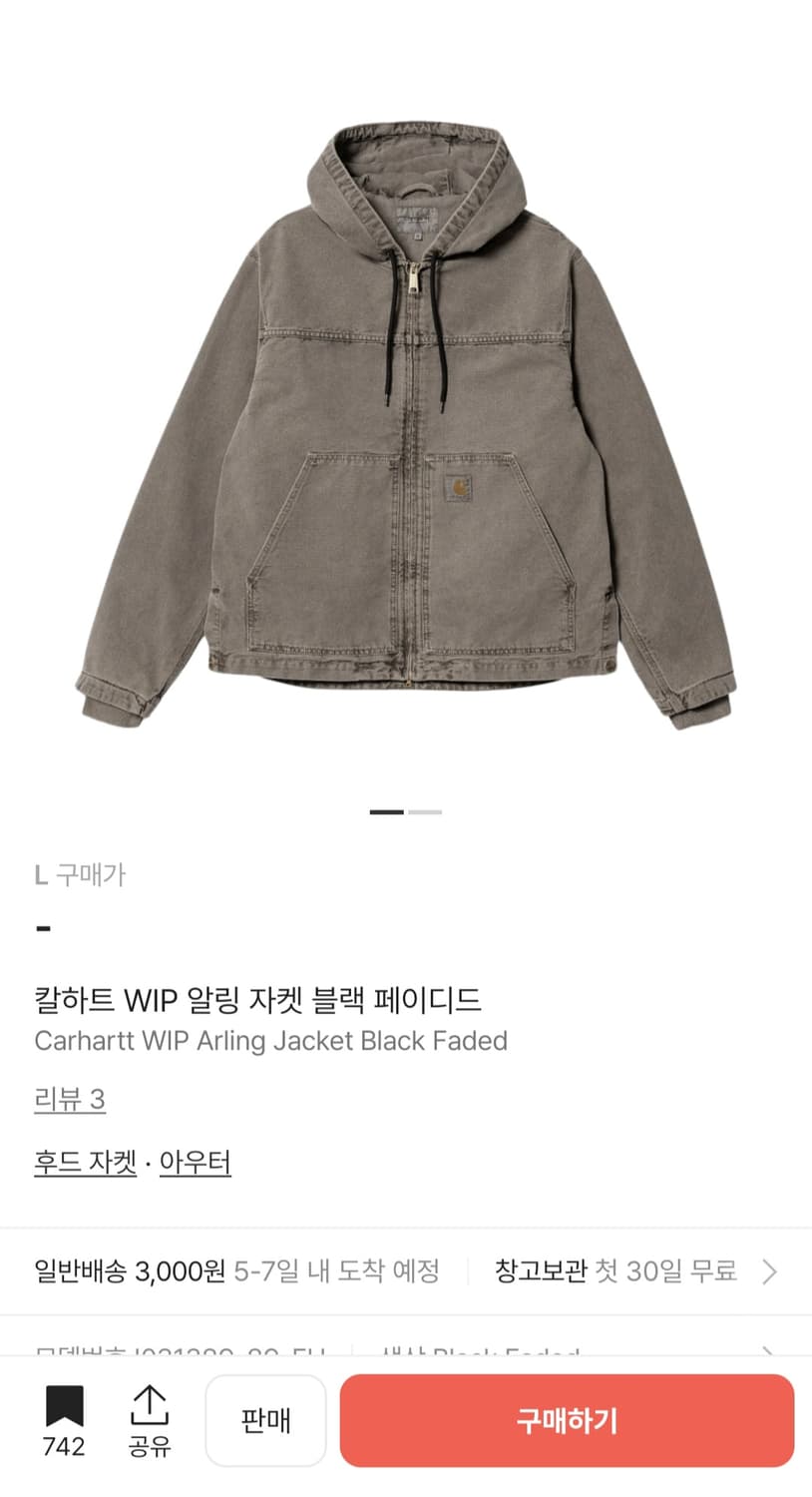This screenshot has width=812, height=1497.
Task: Select the second image carousel dot
Action: [424, 813]
